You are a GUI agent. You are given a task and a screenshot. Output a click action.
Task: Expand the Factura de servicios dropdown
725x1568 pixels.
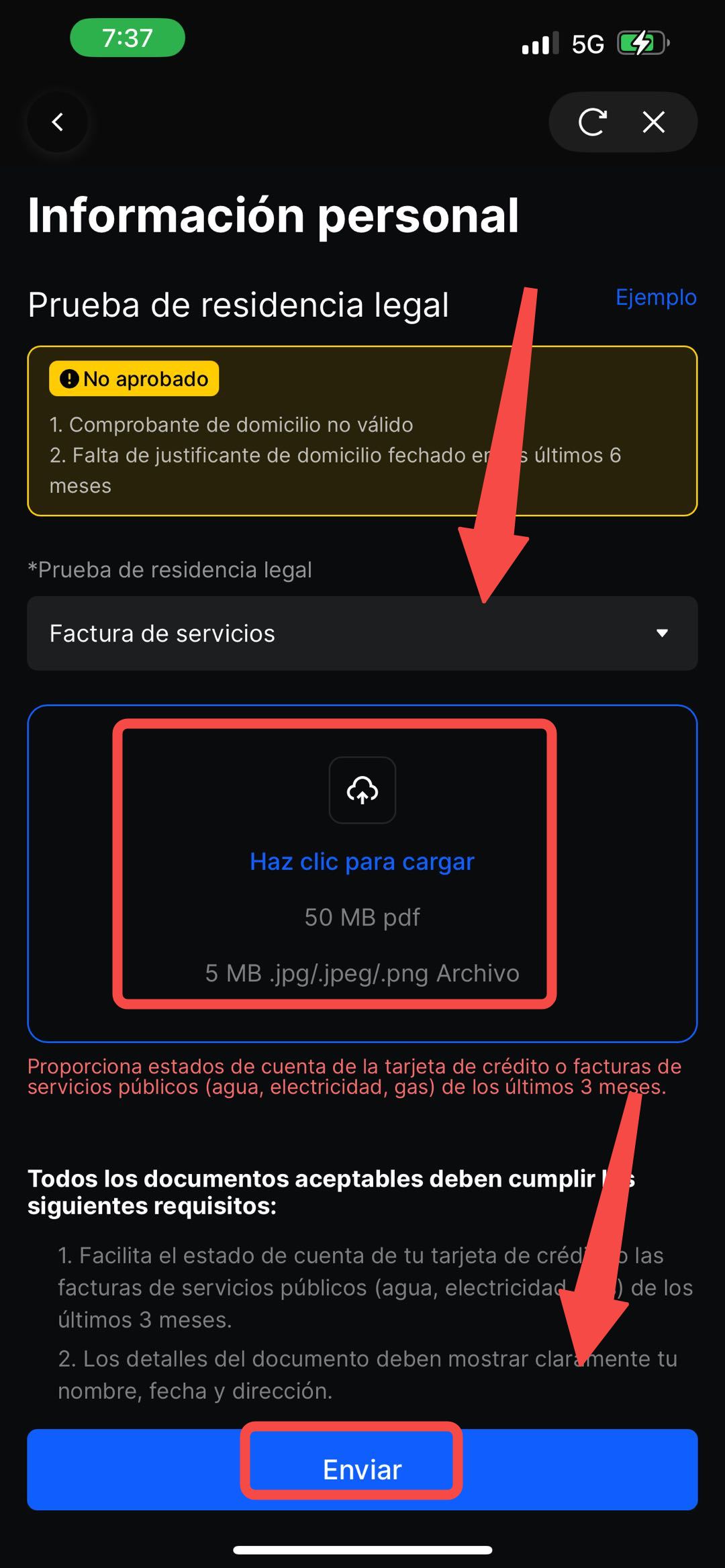(362, 633)
